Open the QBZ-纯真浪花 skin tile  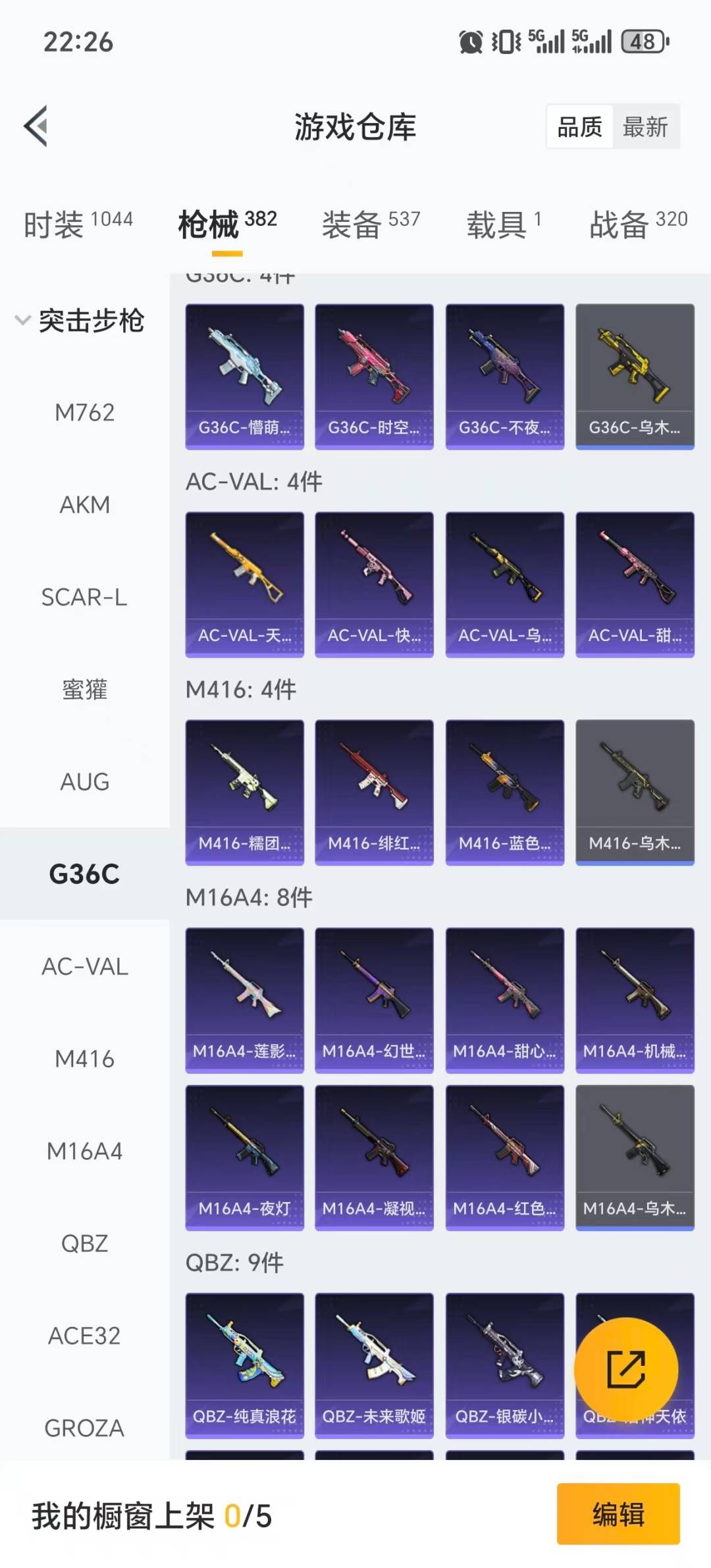244,1365
